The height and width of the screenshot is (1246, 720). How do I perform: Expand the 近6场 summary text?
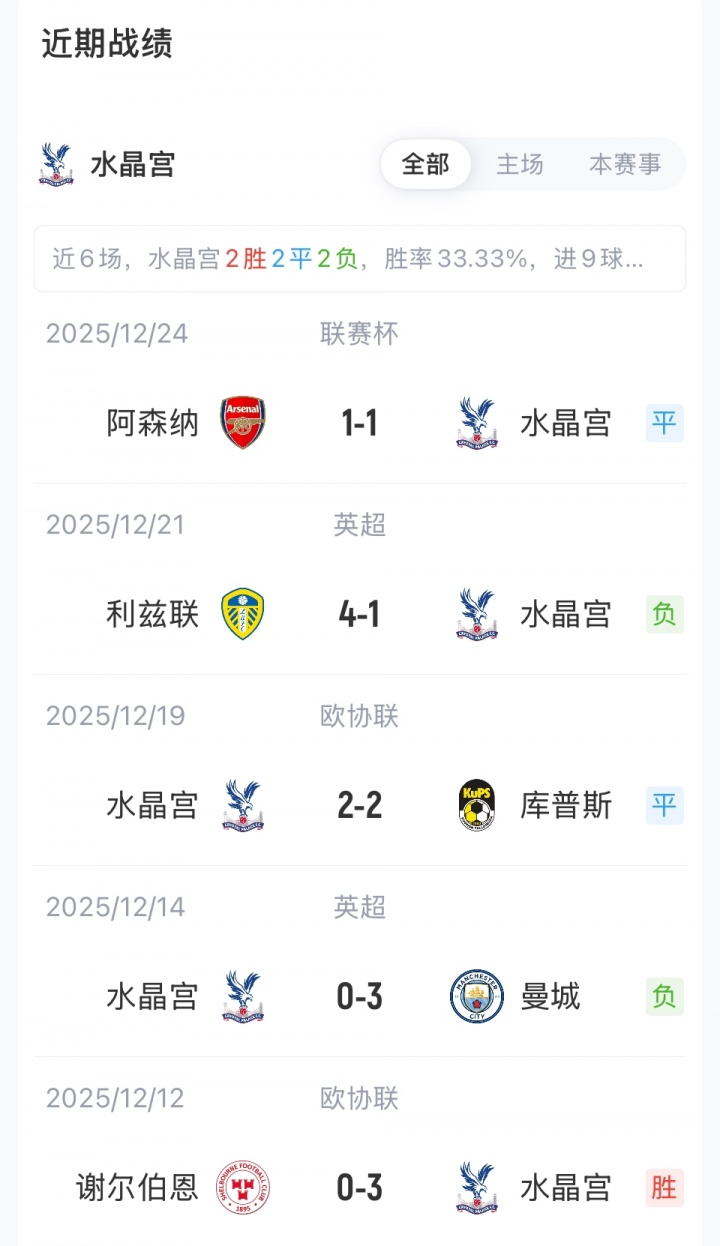tap(360, 259)
